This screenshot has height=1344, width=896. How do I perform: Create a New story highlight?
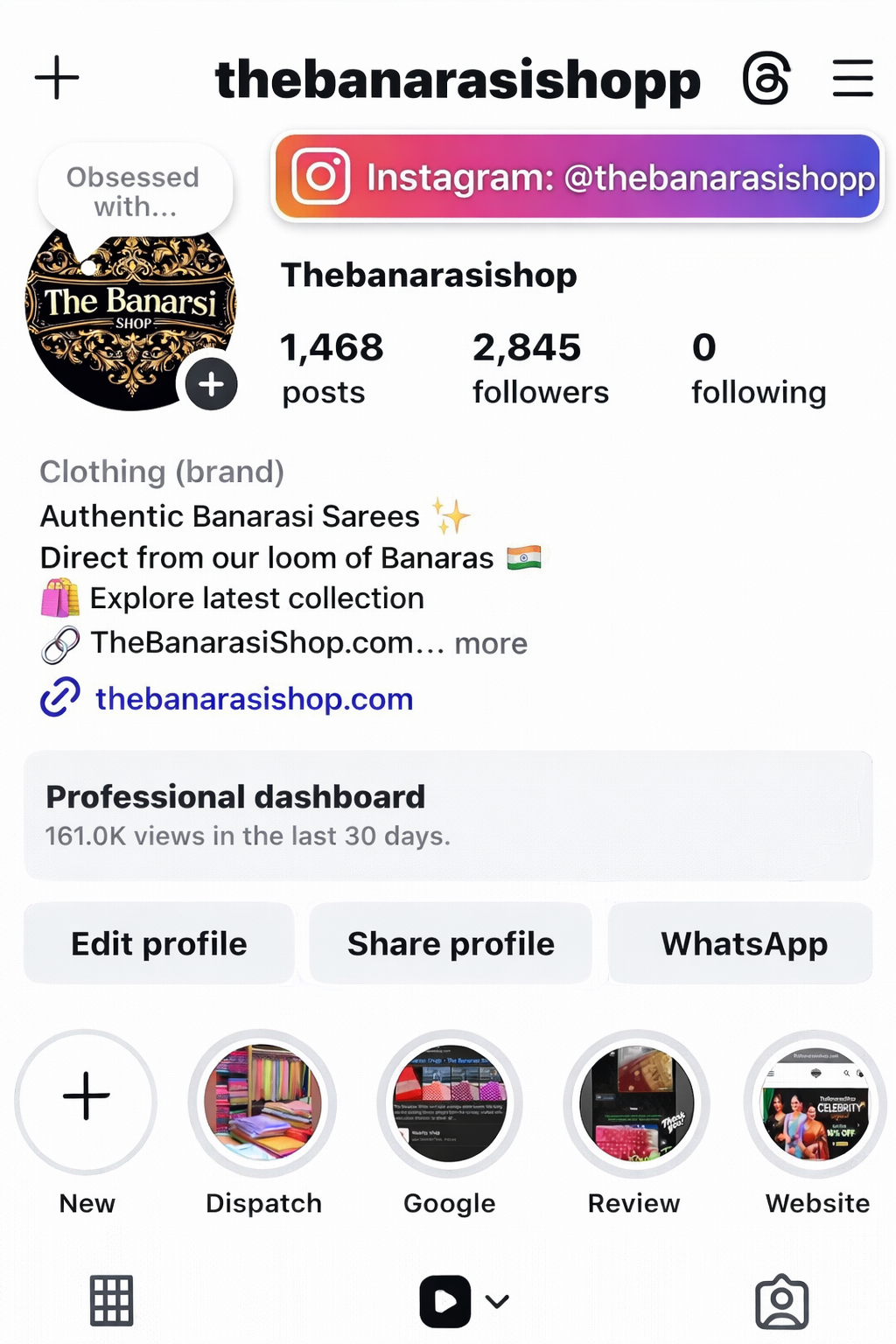click(87, 1101)
